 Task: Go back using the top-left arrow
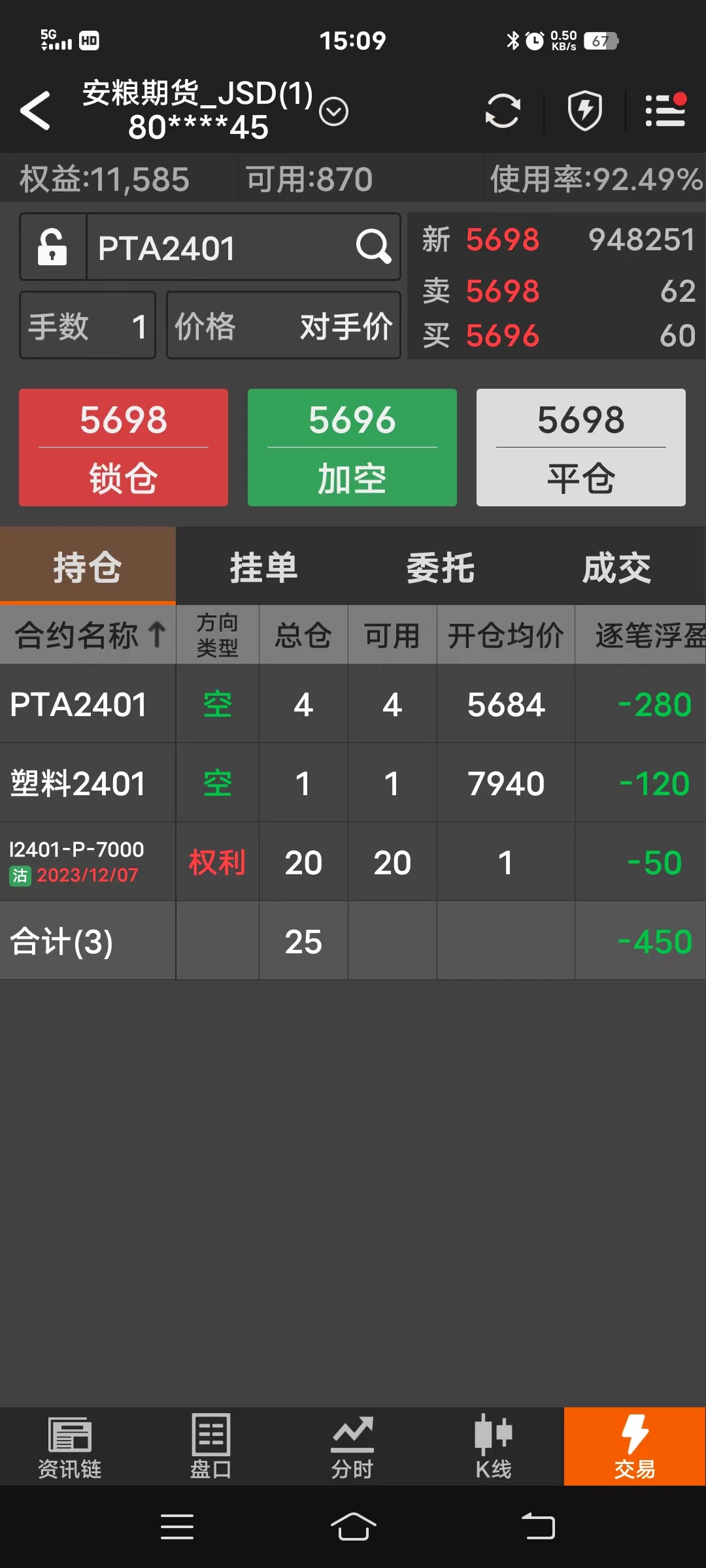tap(35, 110)
